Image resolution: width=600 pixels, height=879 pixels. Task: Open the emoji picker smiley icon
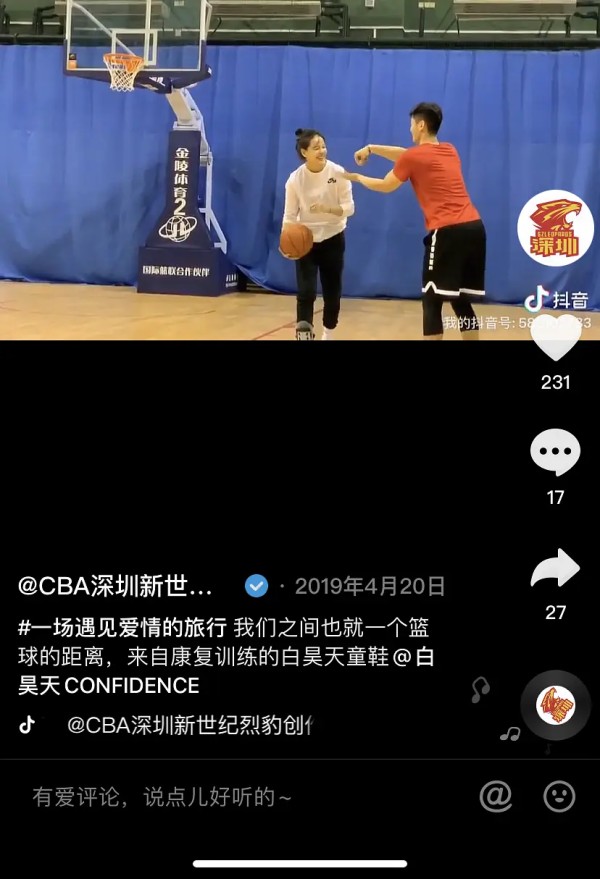(559, 797)
